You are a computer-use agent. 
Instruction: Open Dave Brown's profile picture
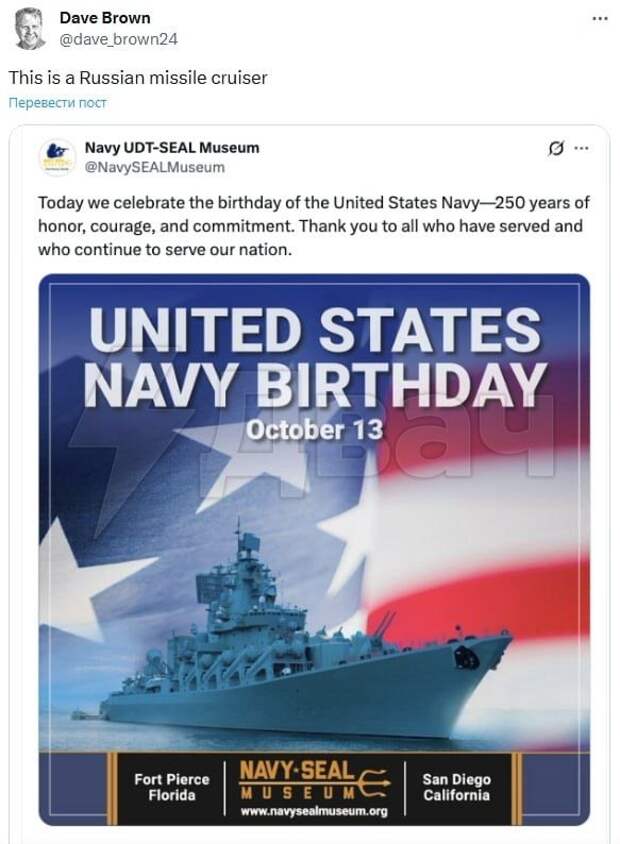coord(29,28)
